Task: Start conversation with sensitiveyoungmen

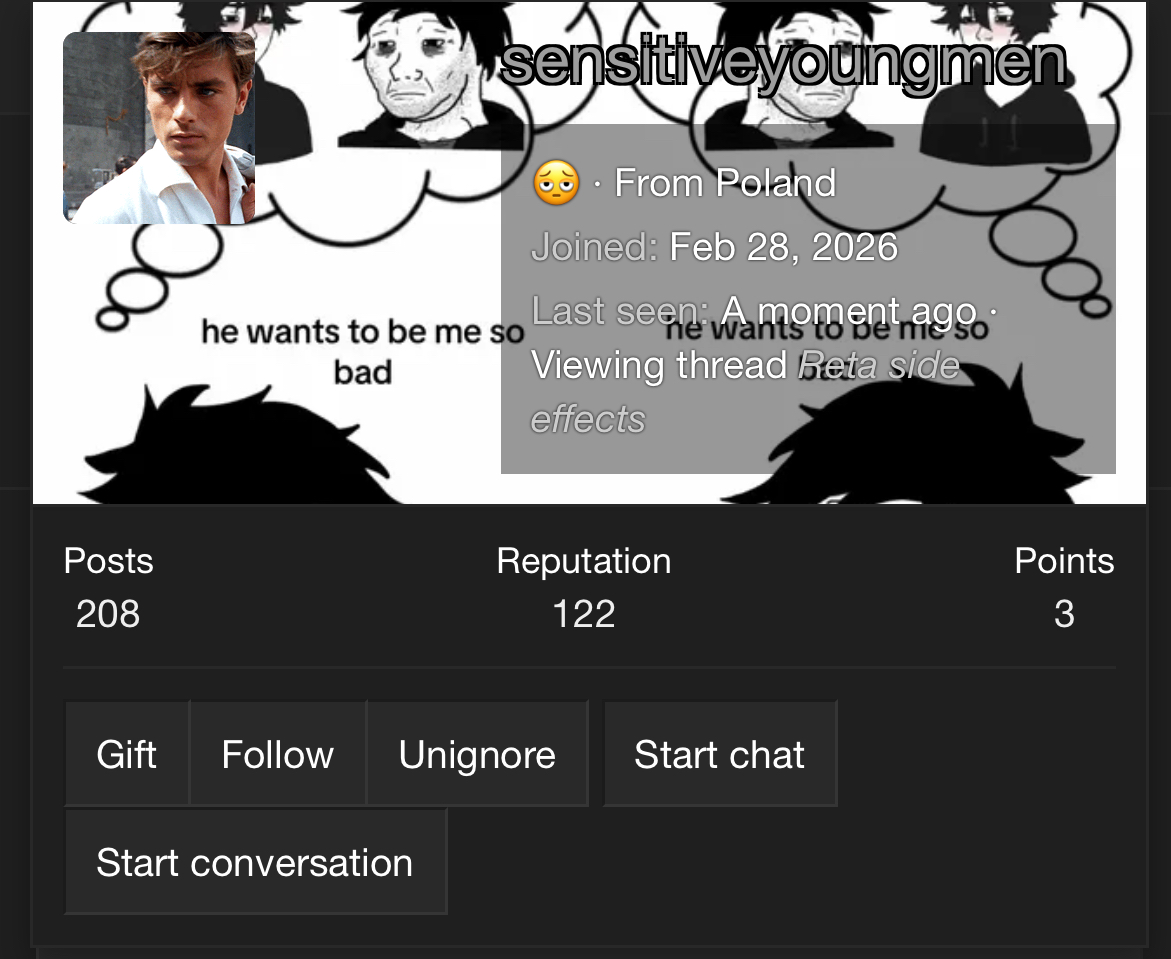Action: coord(255,862)
